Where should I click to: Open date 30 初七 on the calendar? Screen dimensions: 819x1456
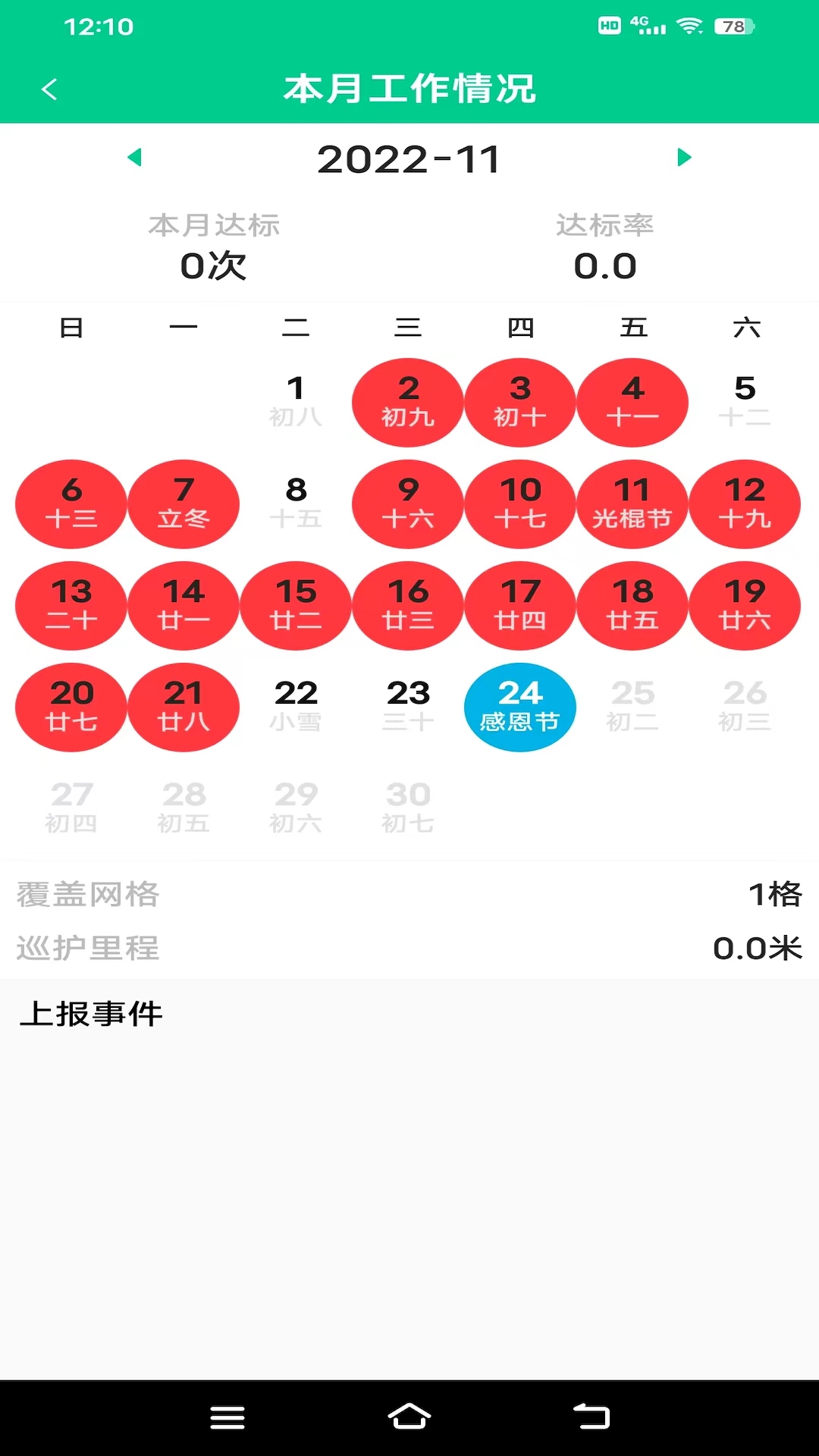[x=407, y=806]
